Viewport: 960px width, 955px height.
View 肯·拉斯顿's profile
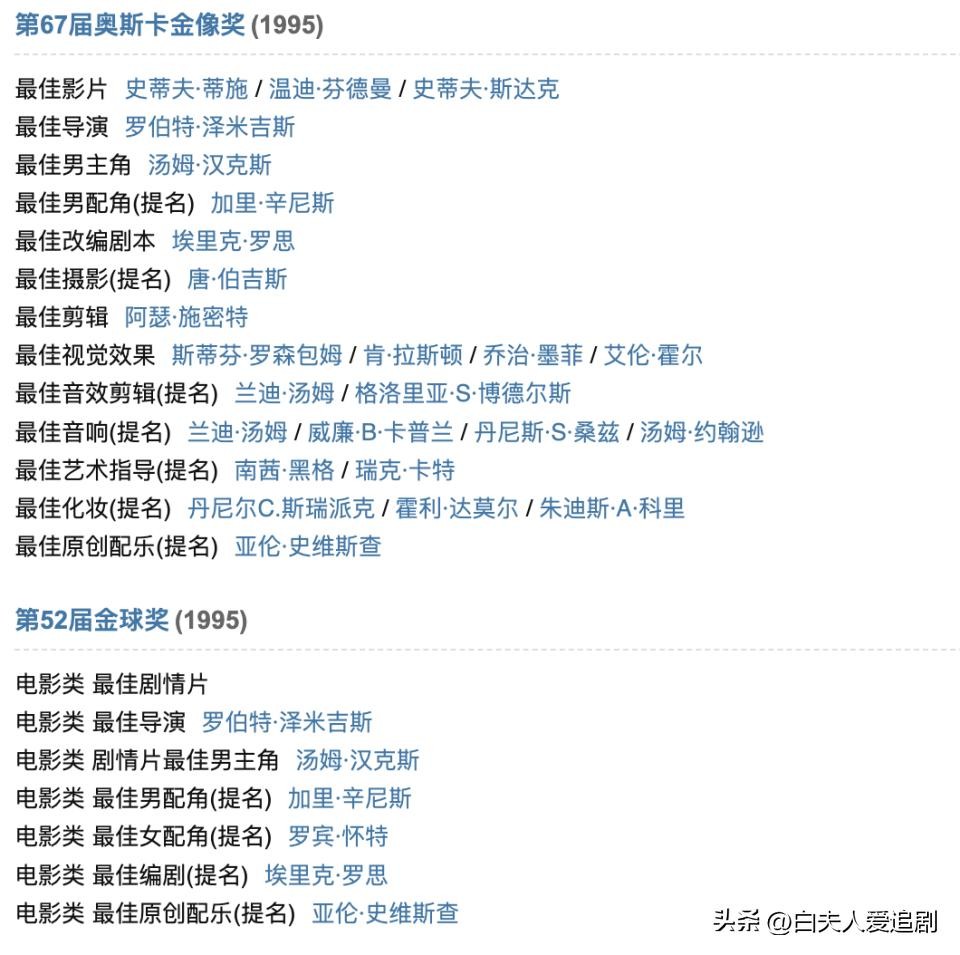coord(412,355)
